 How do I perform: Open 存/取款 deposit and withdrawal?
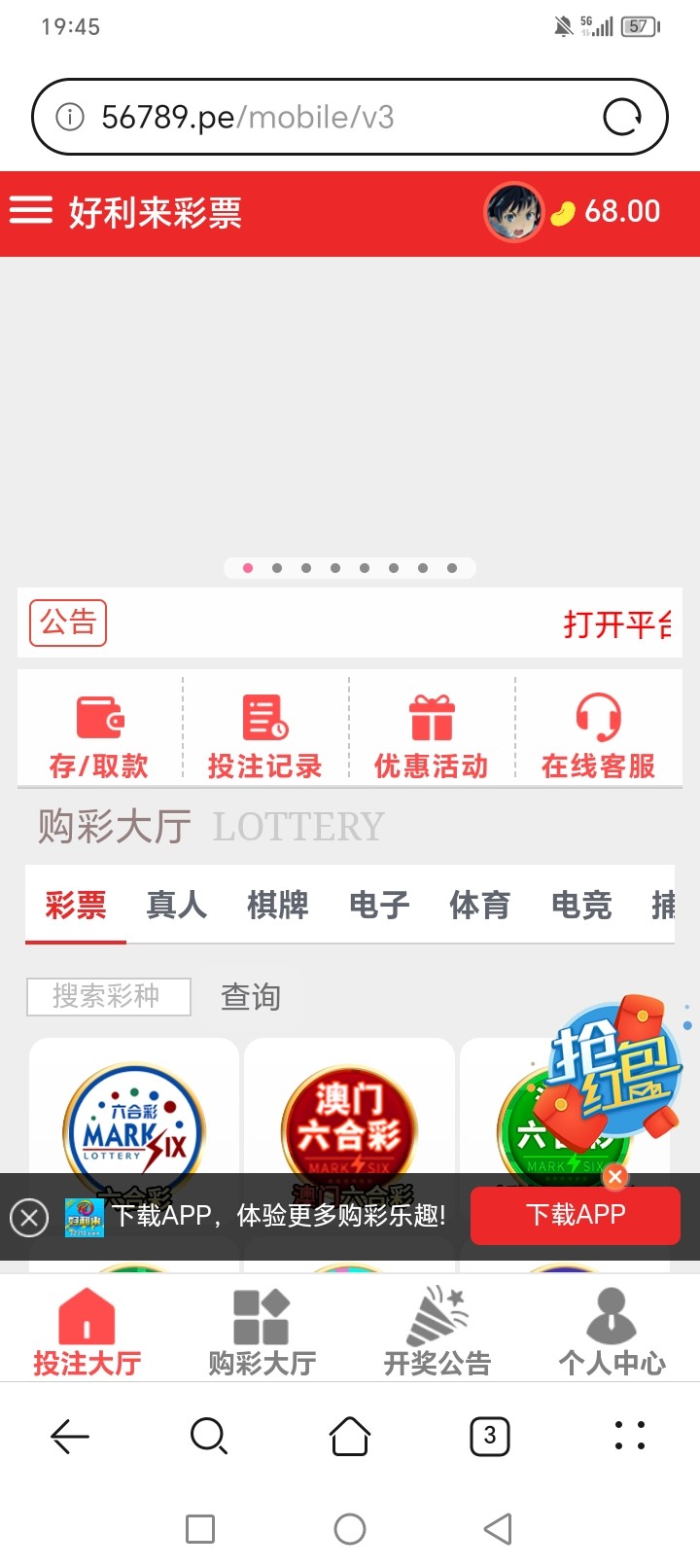99,737
